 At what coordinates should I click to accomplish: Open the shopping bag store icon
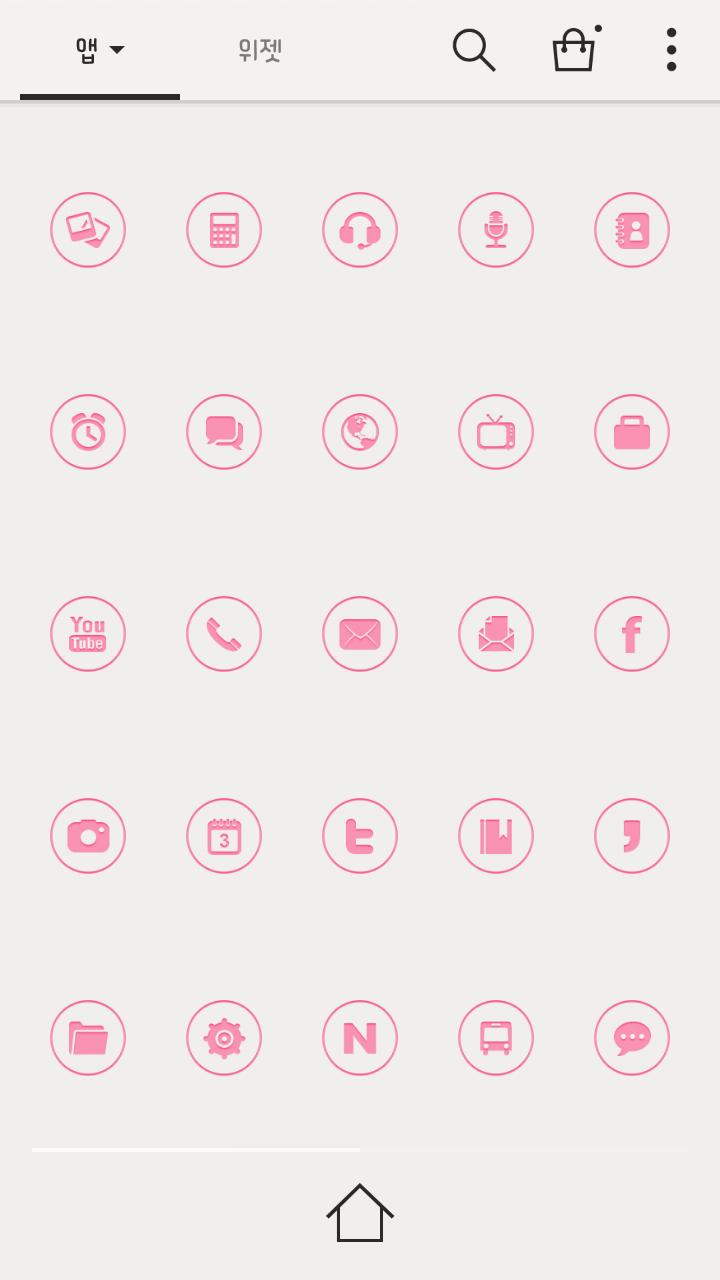coord(574,49)
